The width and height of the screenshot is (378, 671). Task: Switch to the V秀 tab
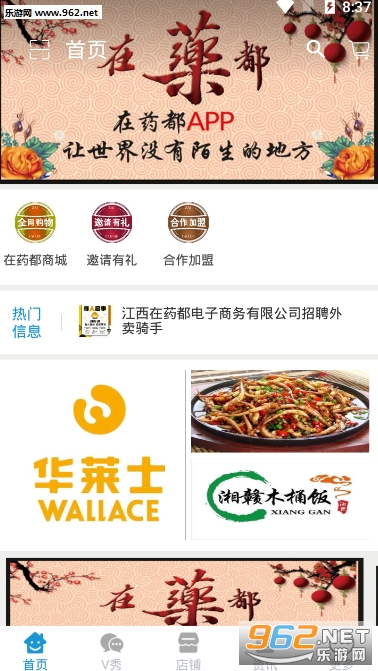pyautogui.click(x=112, y=650)
